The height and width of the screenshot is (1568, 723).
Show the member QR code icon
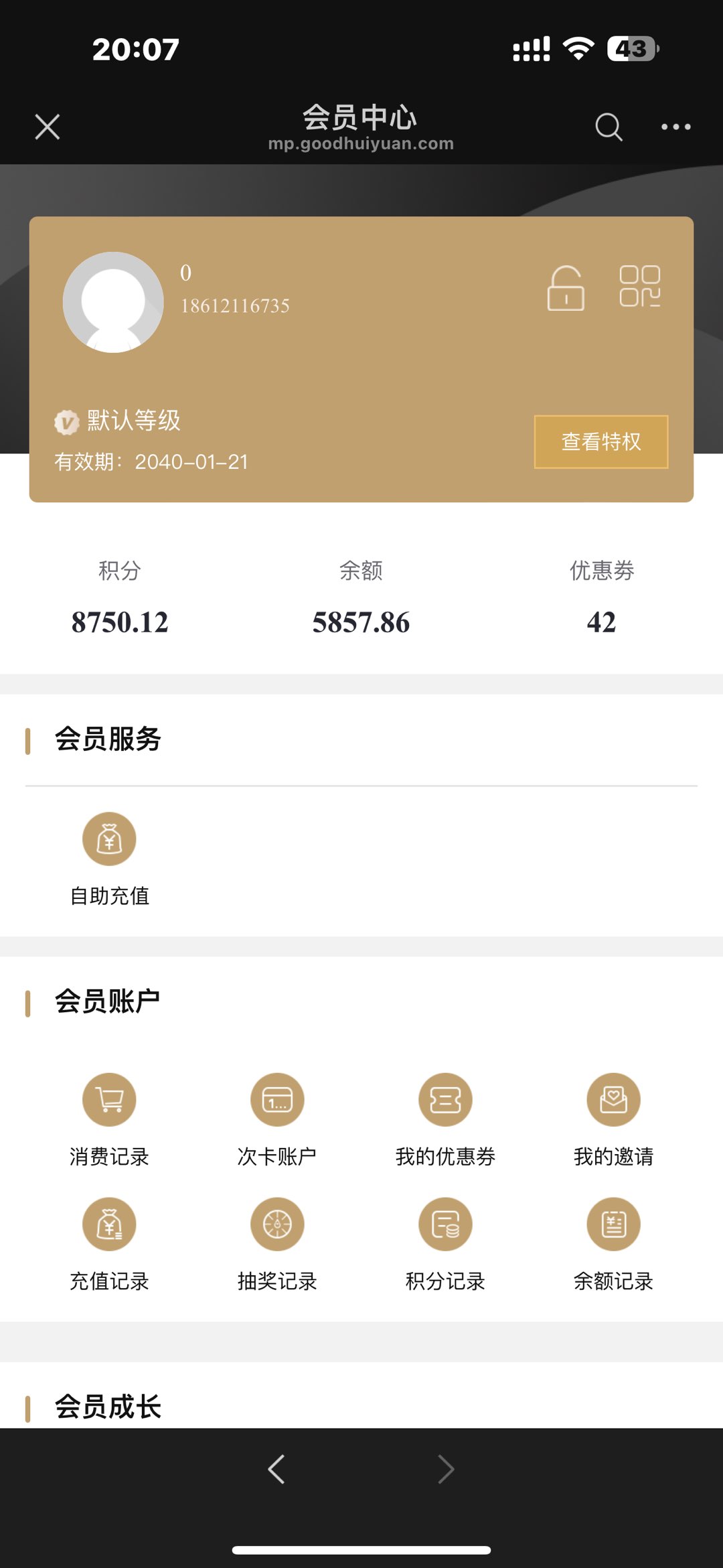(639, 286)
